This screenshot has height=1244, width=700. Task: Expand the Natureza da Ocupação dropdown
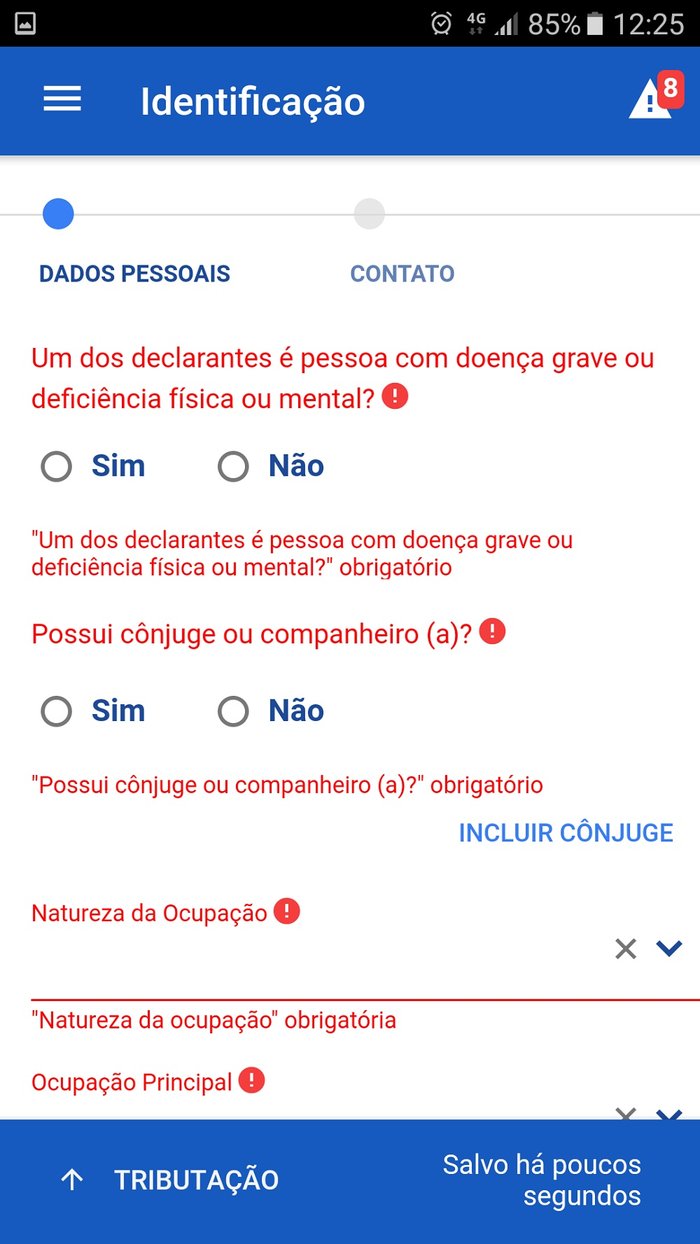[x=669, y=948]
